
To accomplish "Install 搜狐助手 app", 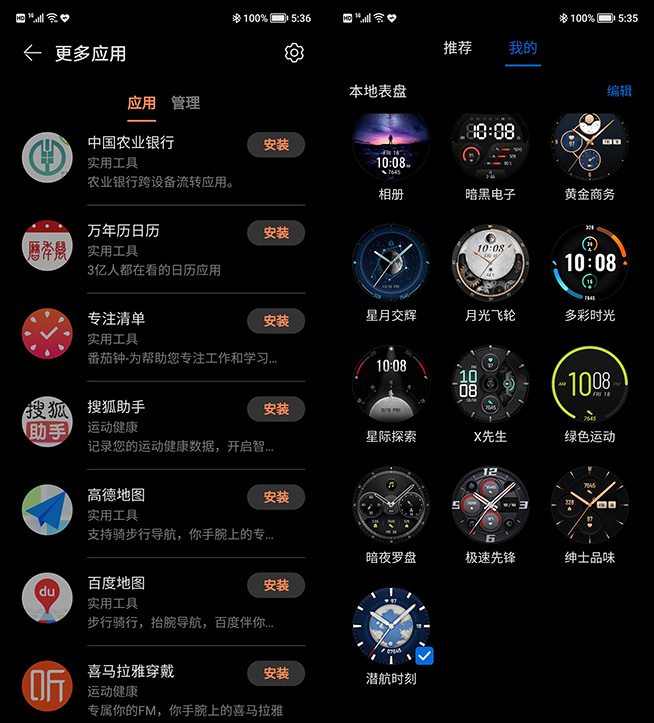I will [276, 409].
